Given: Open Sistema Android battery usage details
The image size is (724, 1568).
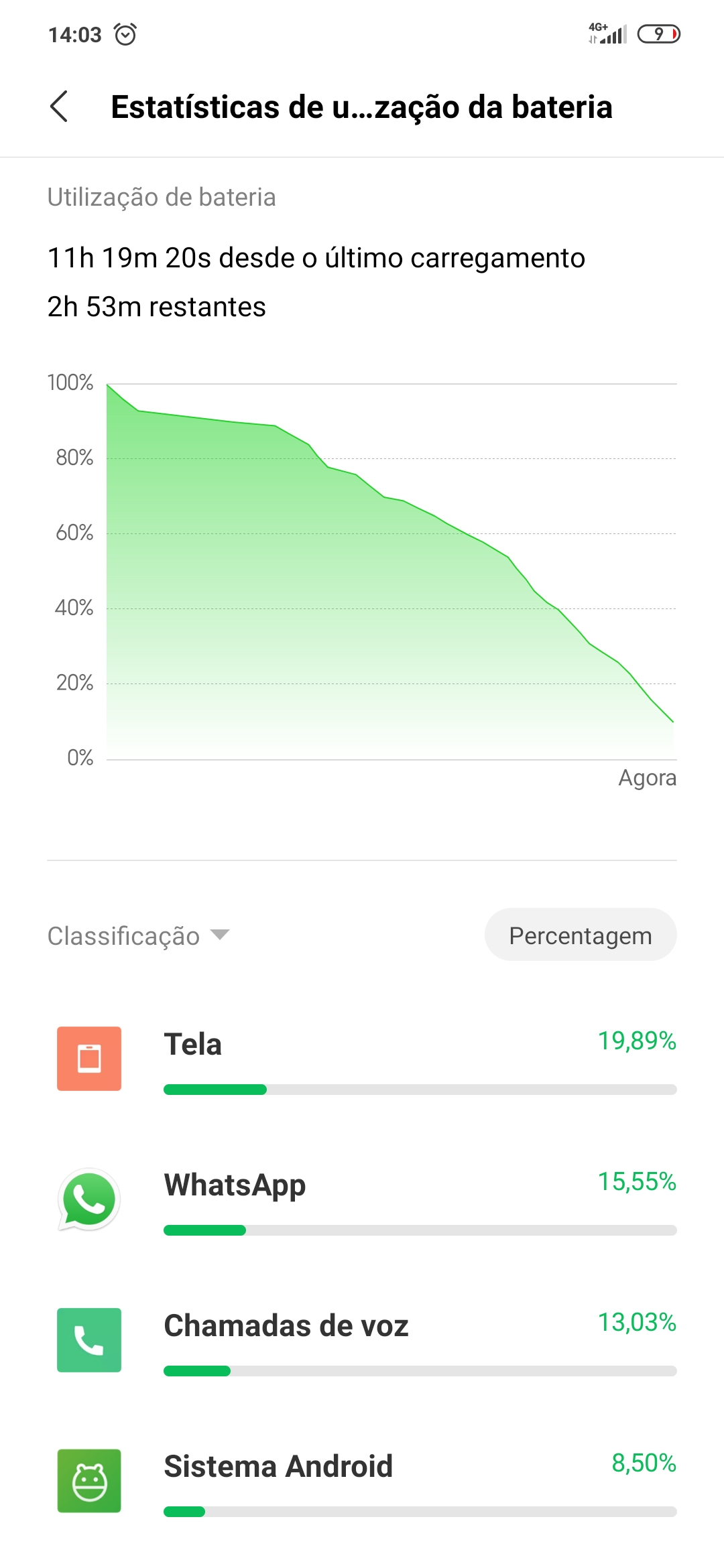Looking at the screenshot, I should click(362, 1481).
